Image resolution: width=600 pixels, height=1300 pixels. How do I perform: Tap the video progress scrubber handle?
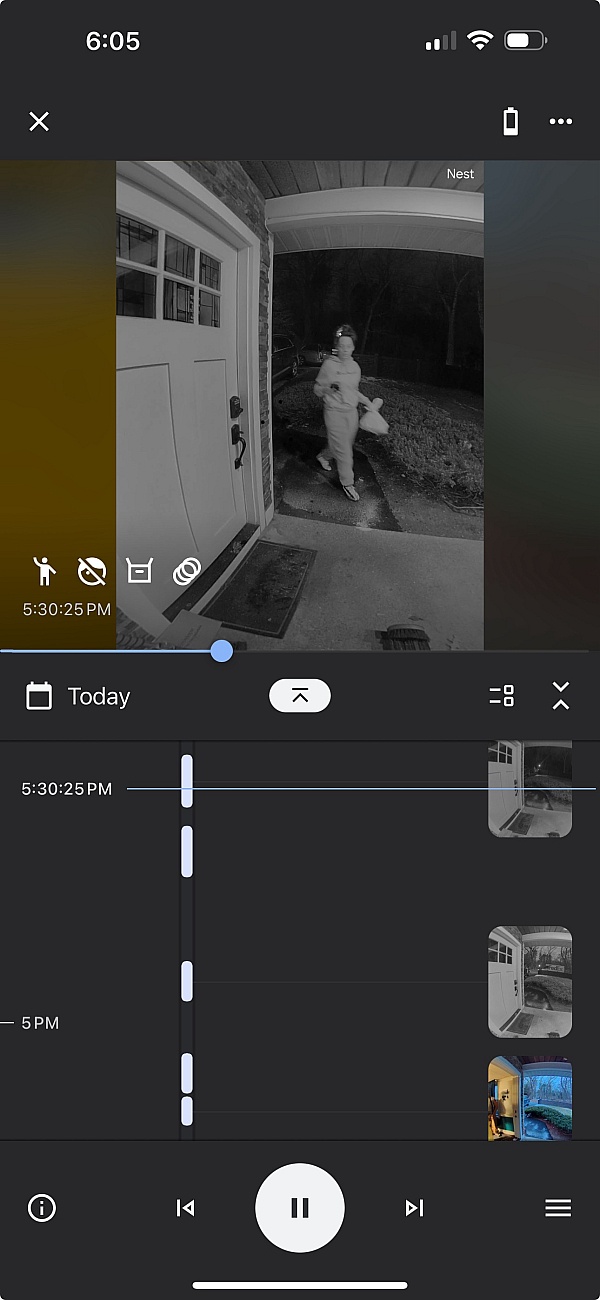222,651
